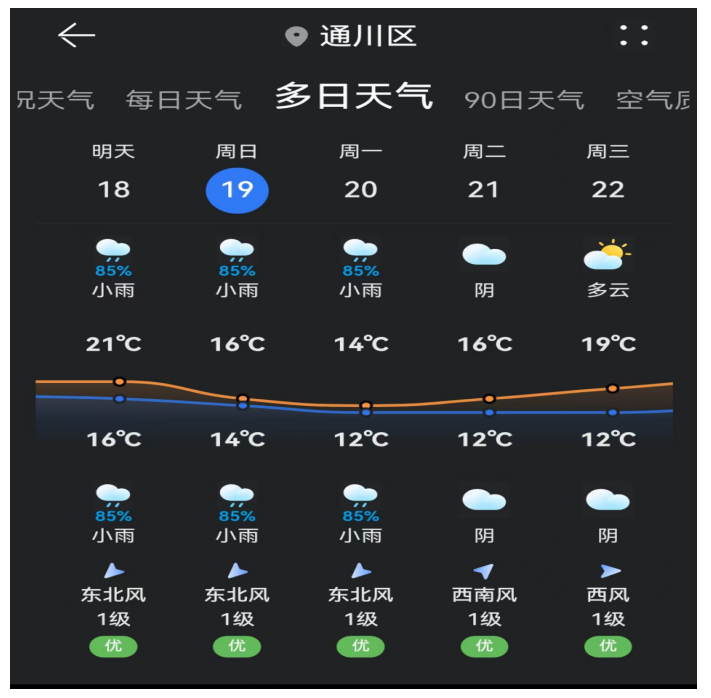
Task: Open the 空气质量 tab
Action: coord(654,100)
